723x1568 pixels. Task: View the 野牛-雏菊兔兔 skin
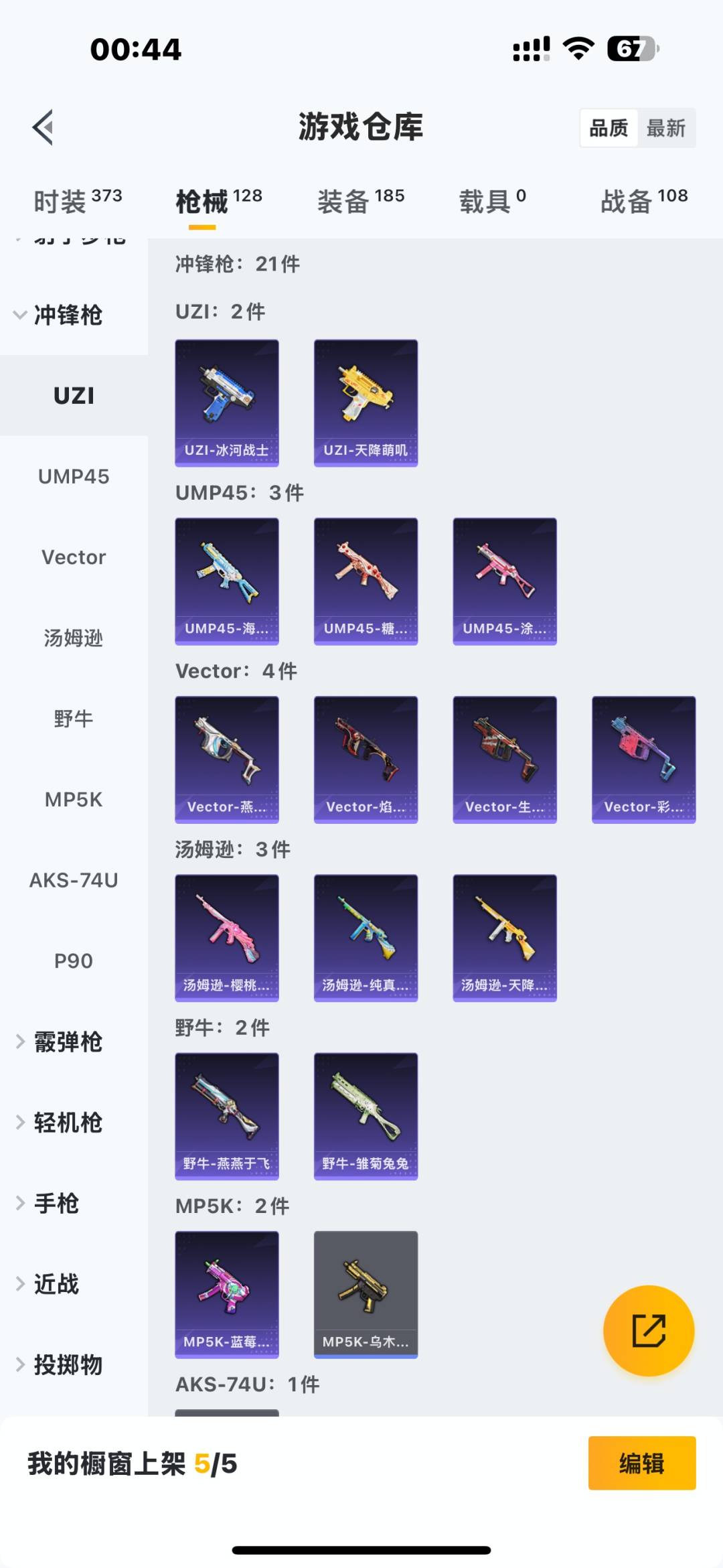click(366, 1116)
